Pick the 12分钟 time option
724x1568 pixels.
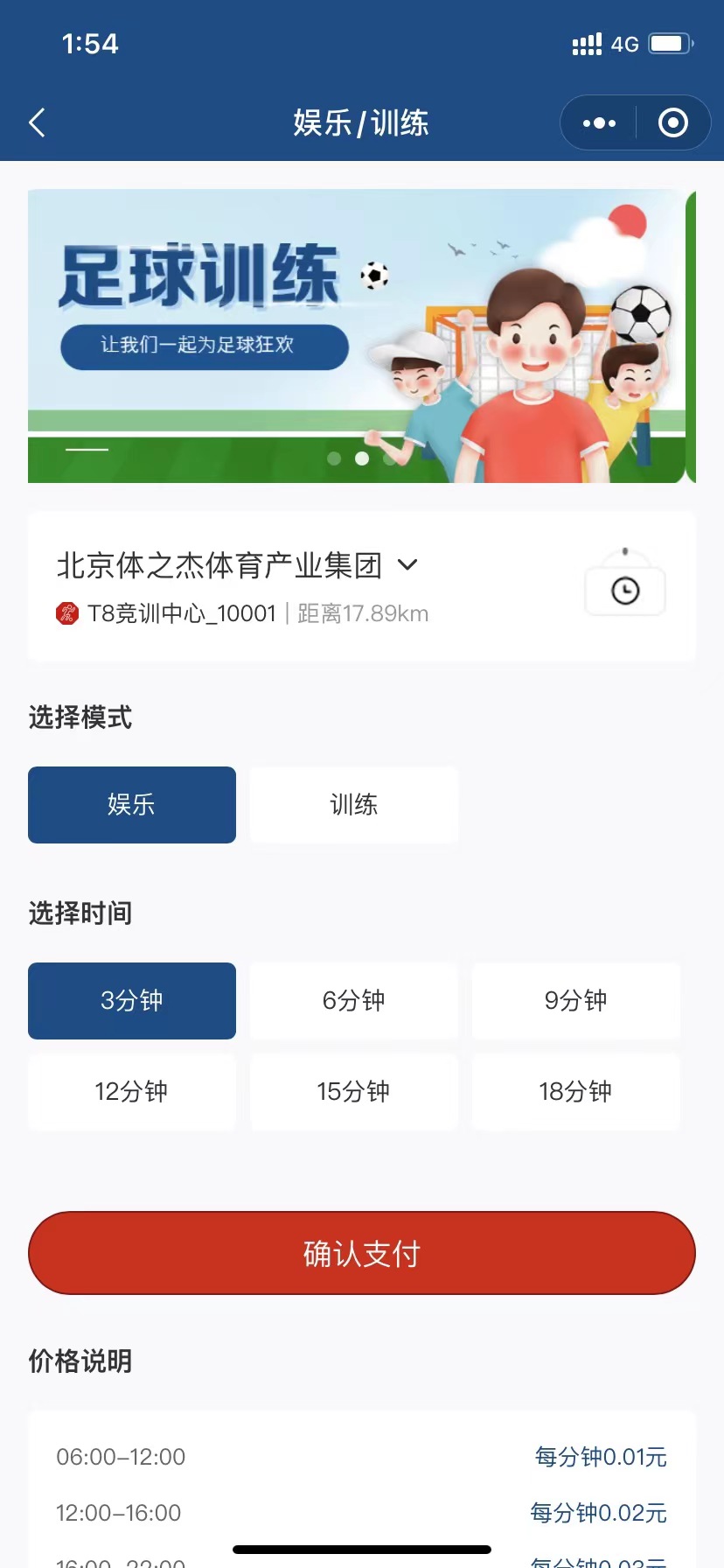[x=132, y=1092]
